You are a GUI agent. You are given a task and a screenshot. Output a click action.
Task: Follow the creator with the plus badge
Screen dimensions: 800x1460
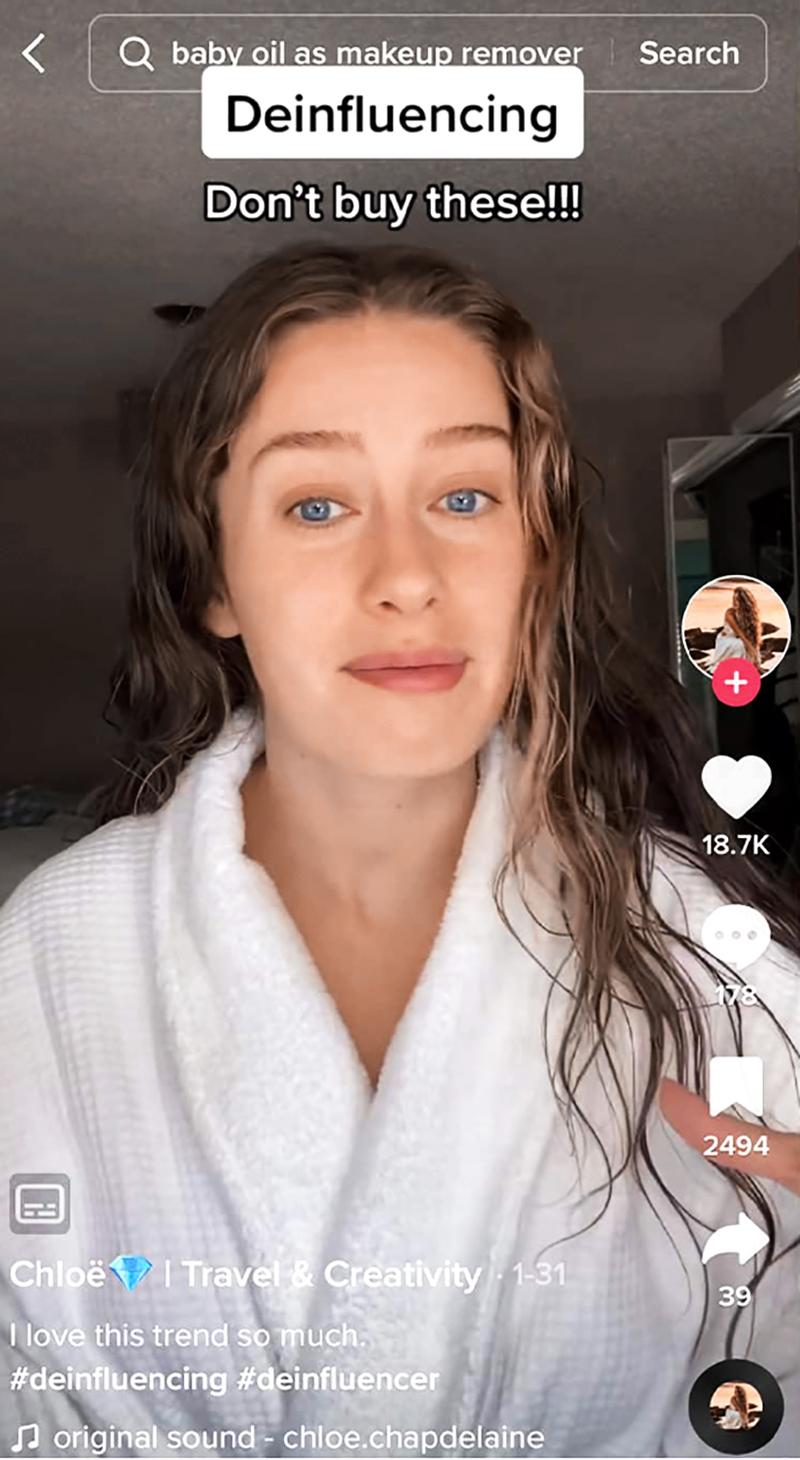(736, 684)
